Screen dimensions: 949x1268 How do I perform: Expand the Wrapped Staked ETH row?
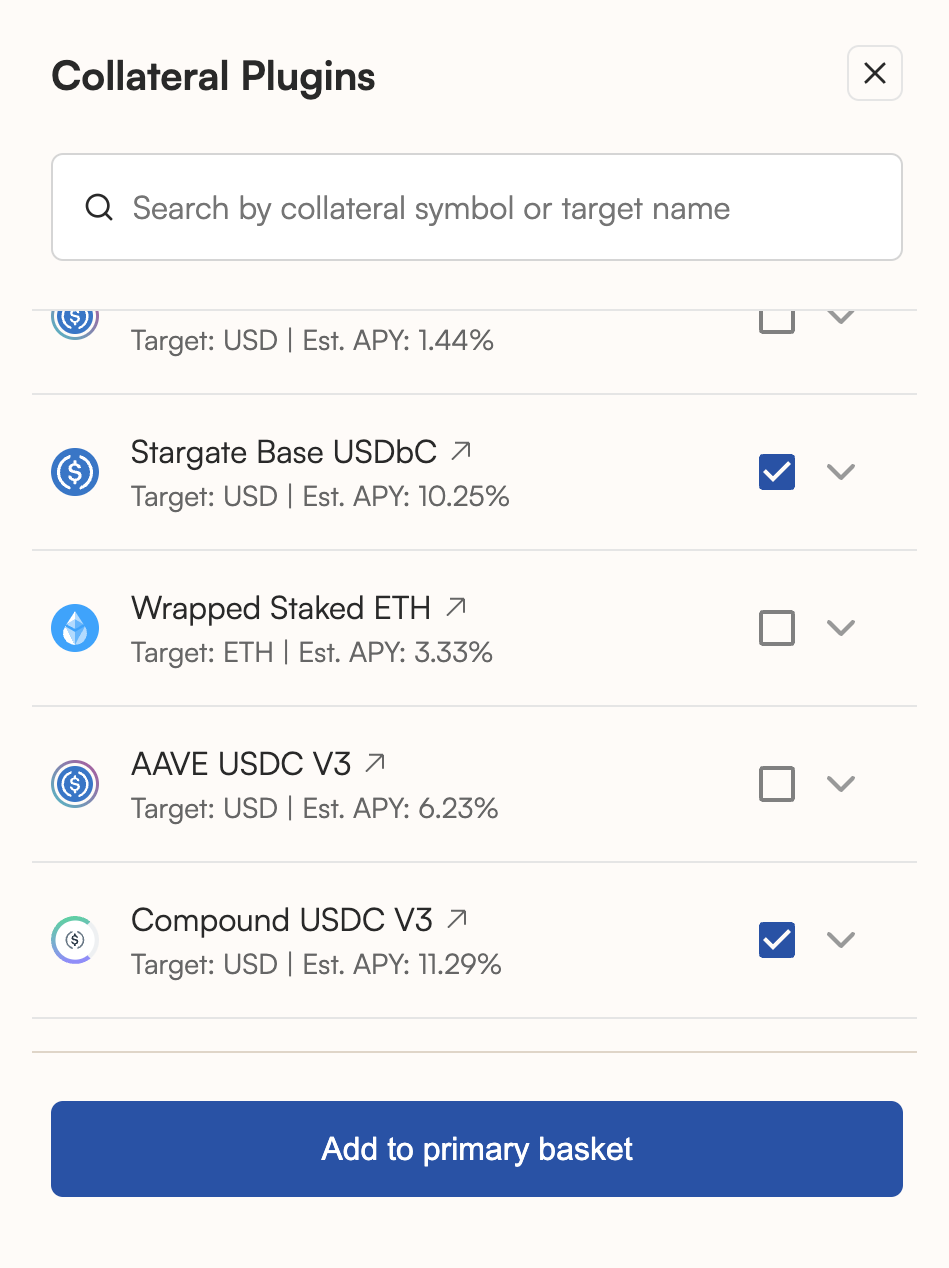coord(841,627)
